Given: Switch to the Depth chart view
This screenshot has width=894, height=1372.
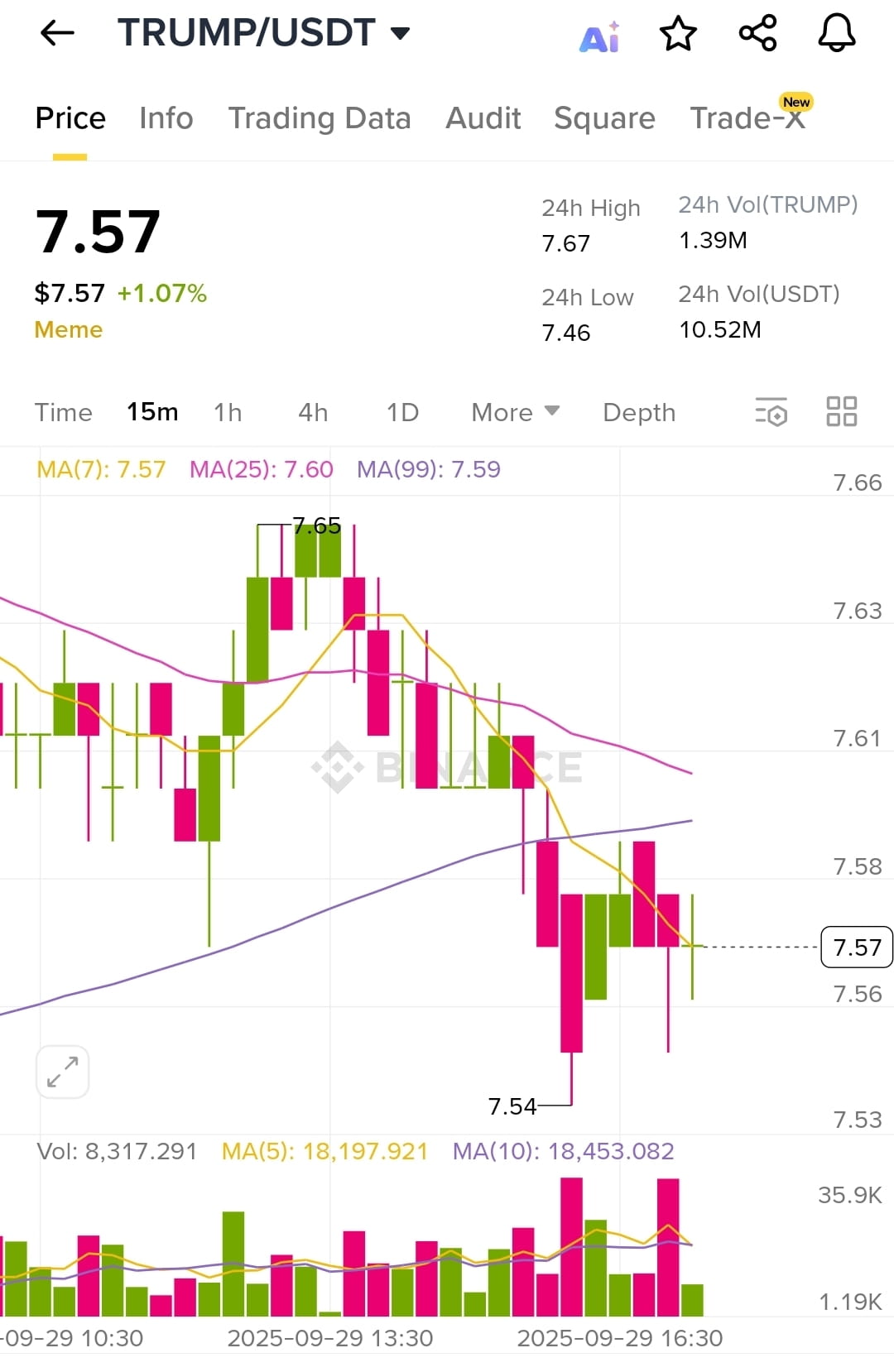Looking at the screenshot, I should point(639,412).
